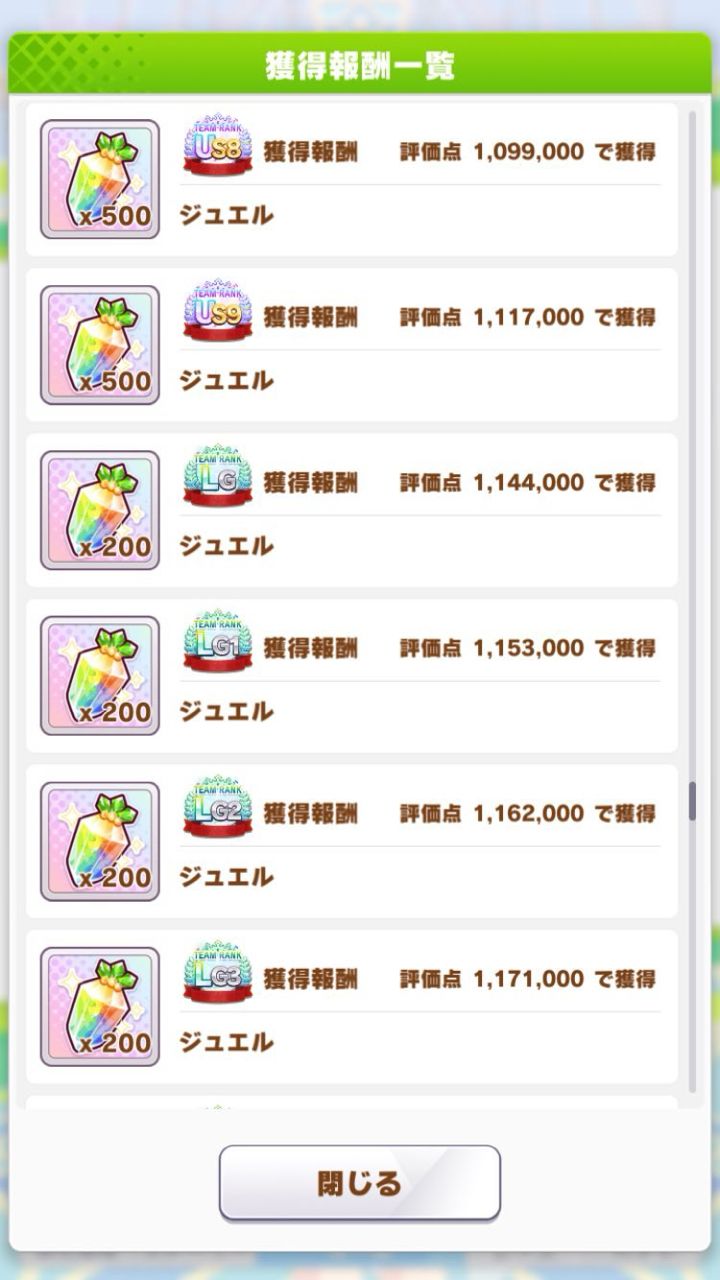Tap the jewel icon for US9 reward
This screenshot has height=1280, width=720.
click(x=100, y=345)
